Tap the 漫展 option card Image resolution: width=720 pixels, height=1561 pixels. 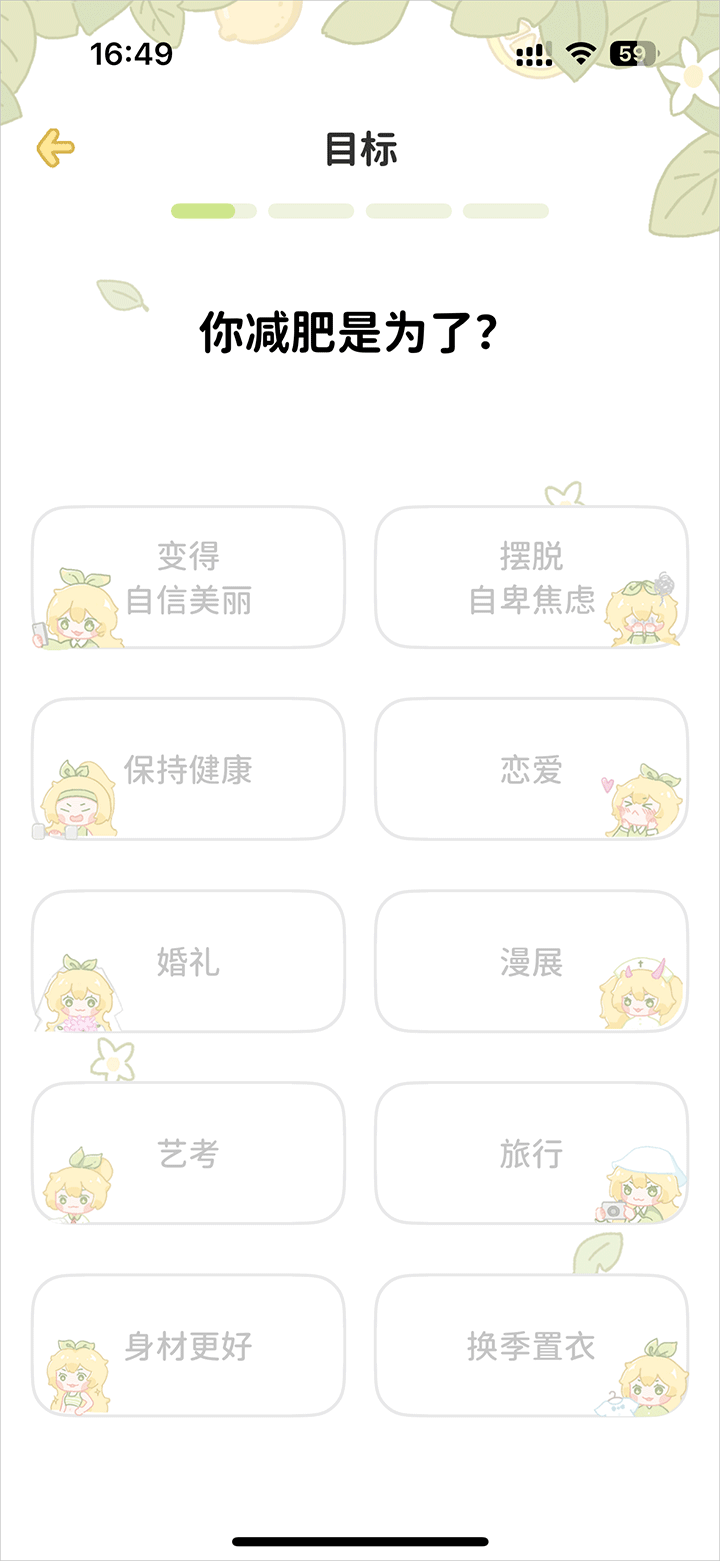tap(531, 961)
